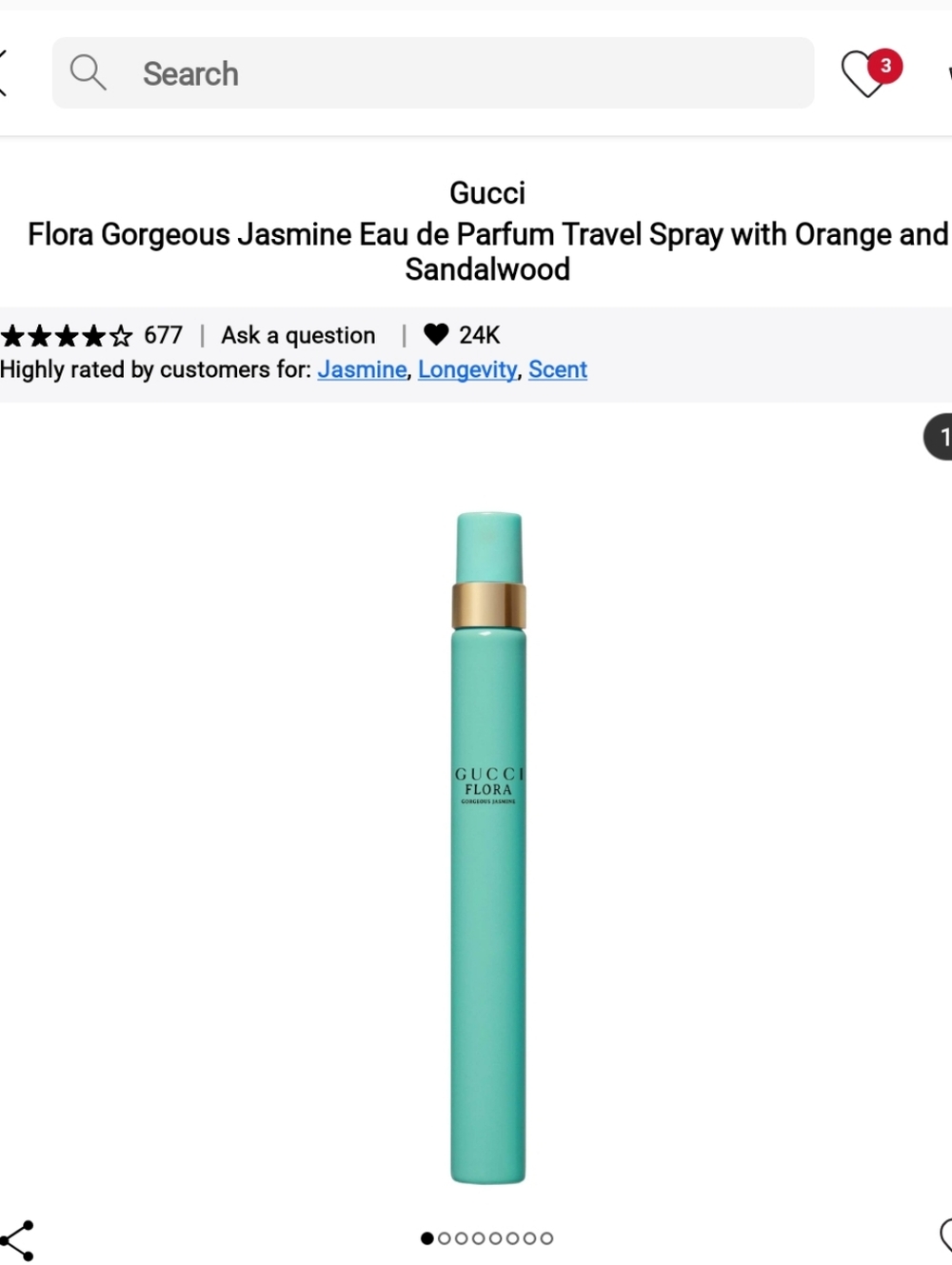Select the second carousel dot

tap(443, 1238)
